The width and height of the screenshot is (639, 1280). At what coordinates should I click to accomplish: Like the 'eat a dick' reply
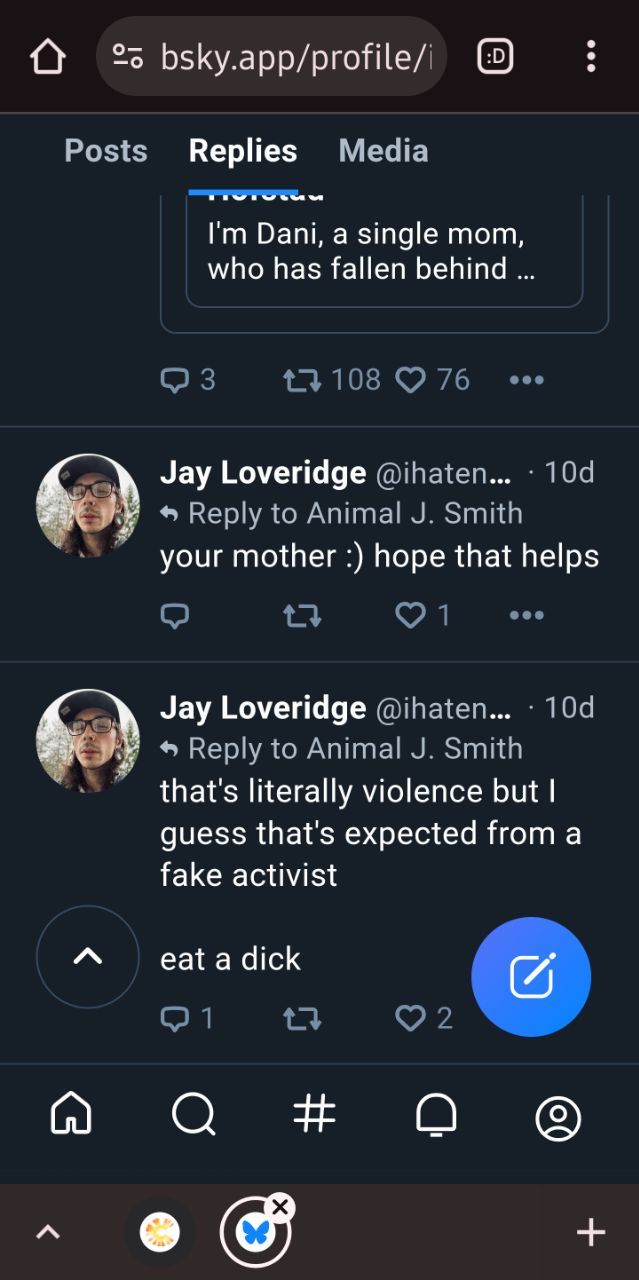coord(411,1018)
